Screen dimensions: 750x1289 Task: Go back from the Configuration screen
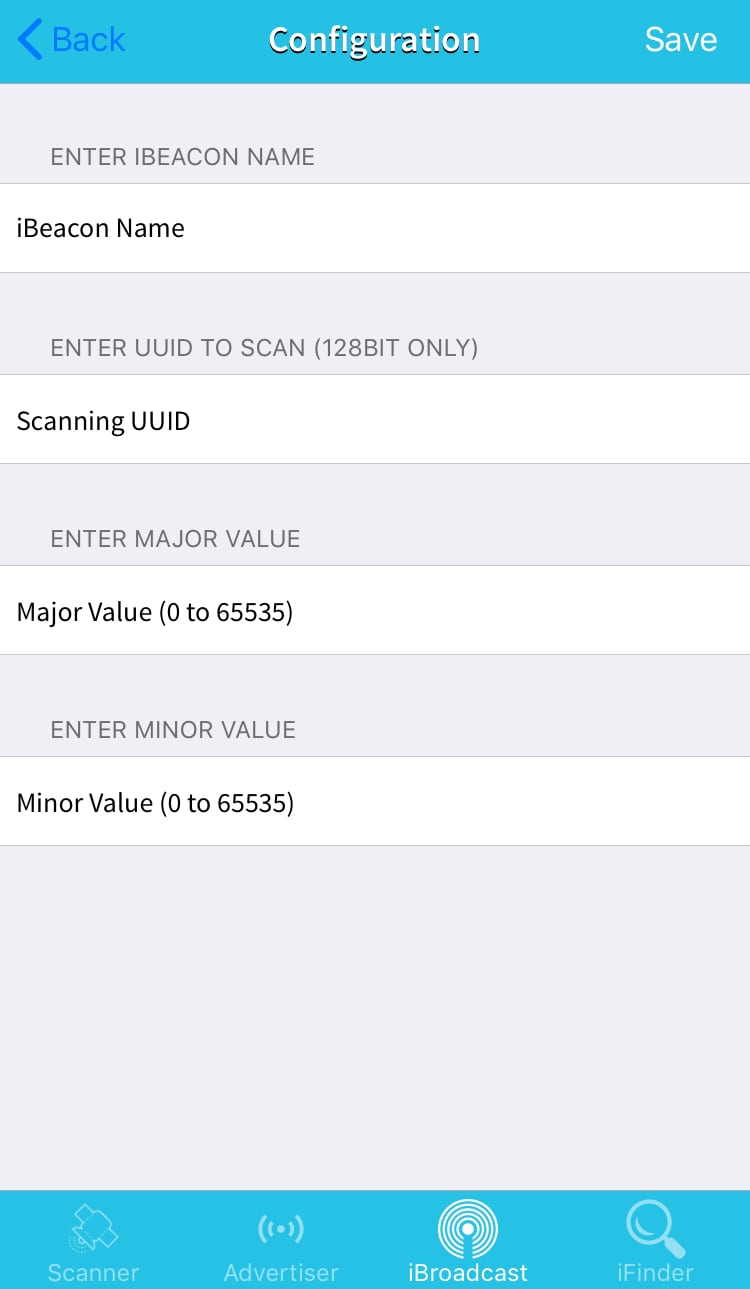pyautogui.click(x=72, y=40)
